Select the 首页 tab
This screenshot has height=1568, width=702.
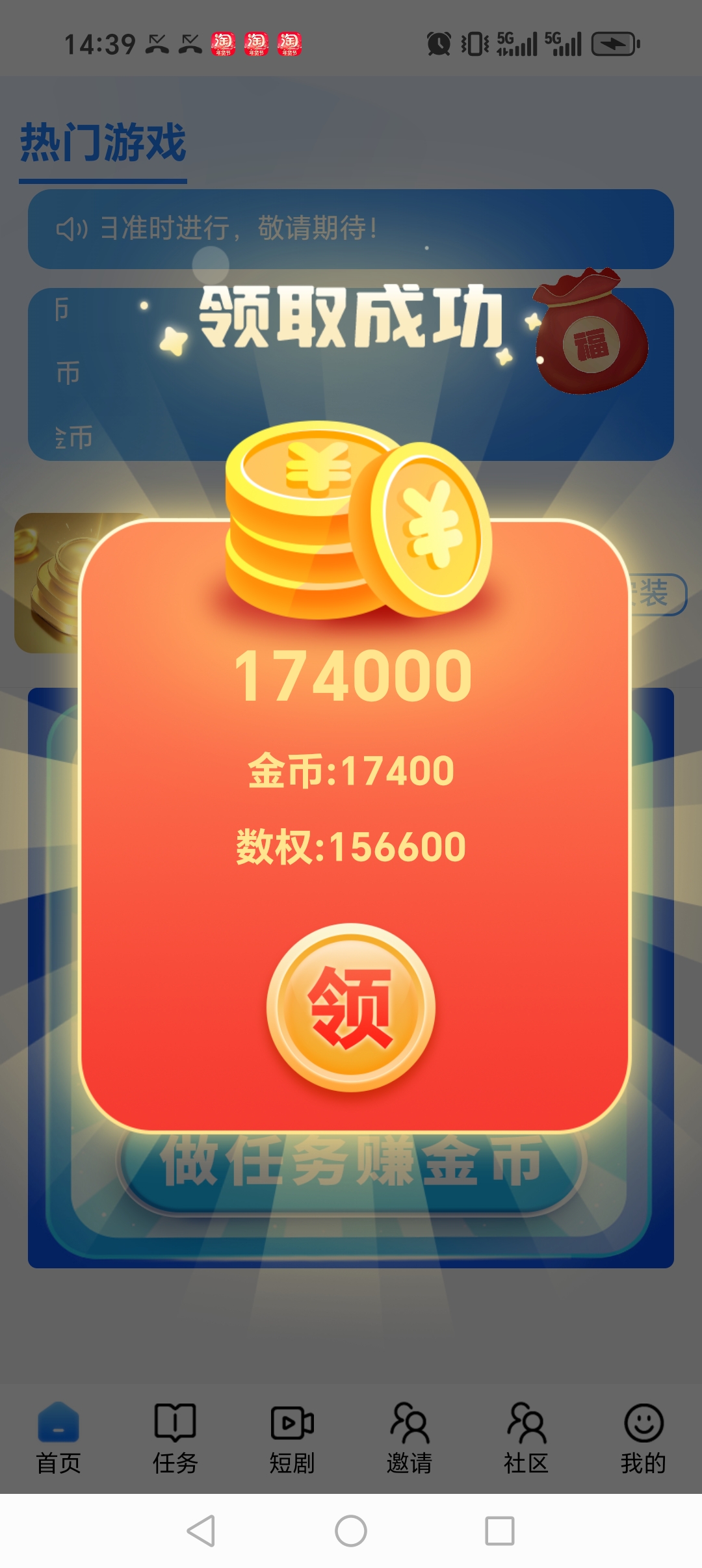click(x=58, y=1438)
